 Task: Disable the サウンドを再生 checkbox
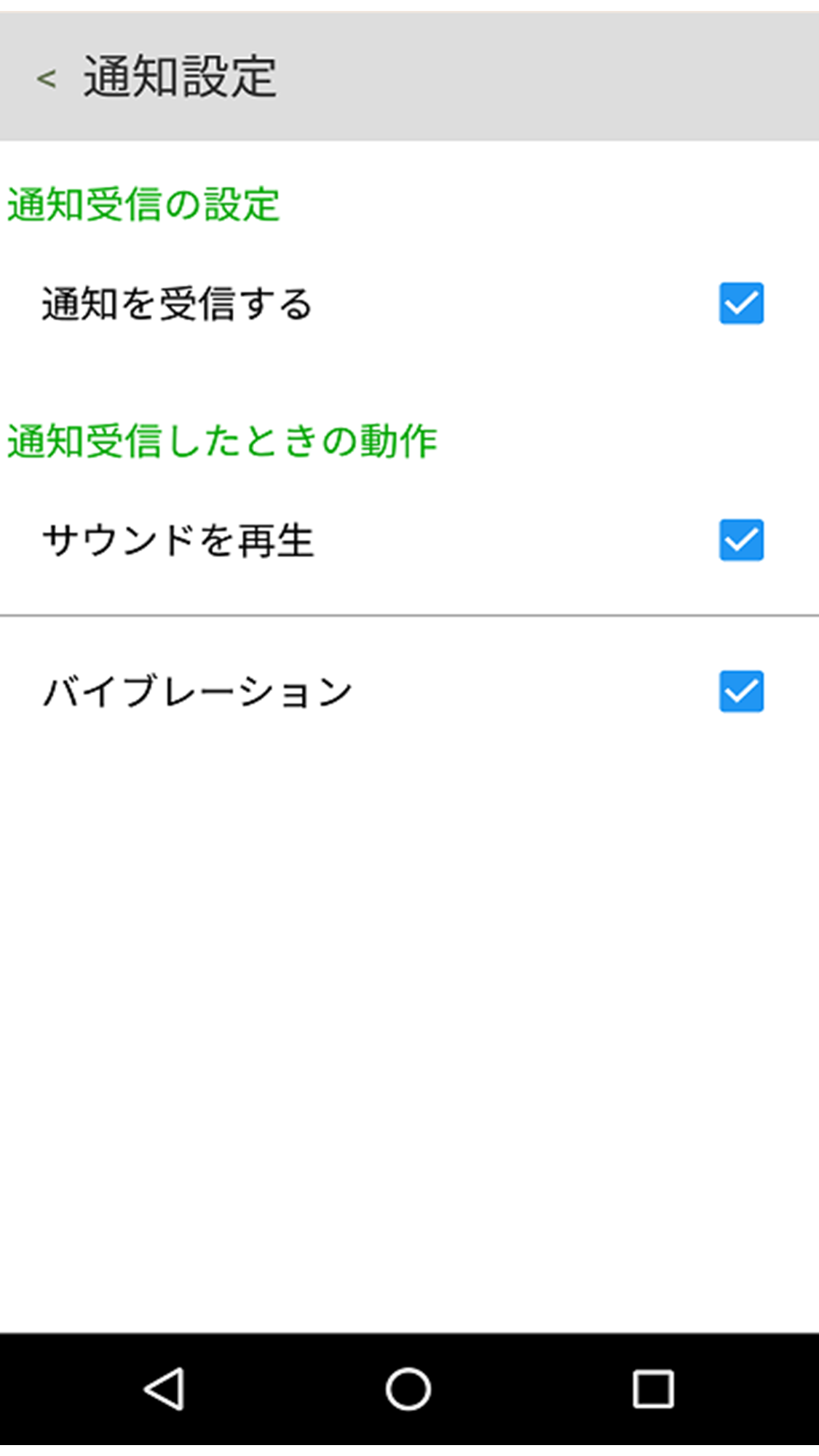741,540
